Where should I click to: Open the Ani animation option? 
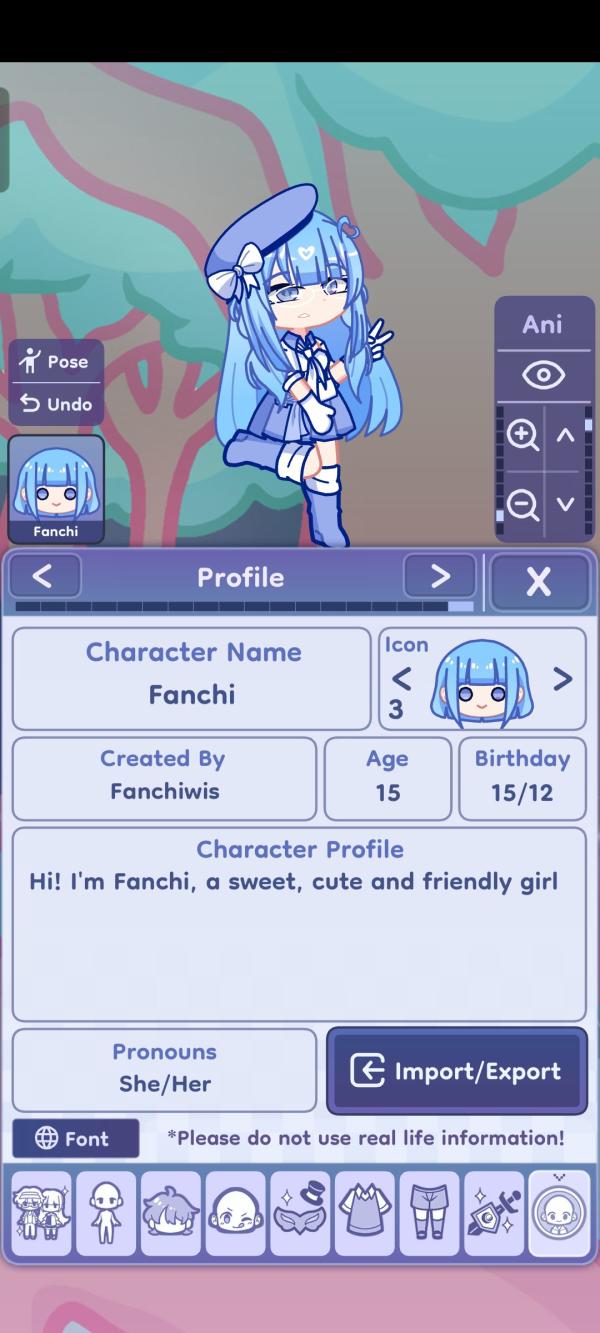pos(543,324)
